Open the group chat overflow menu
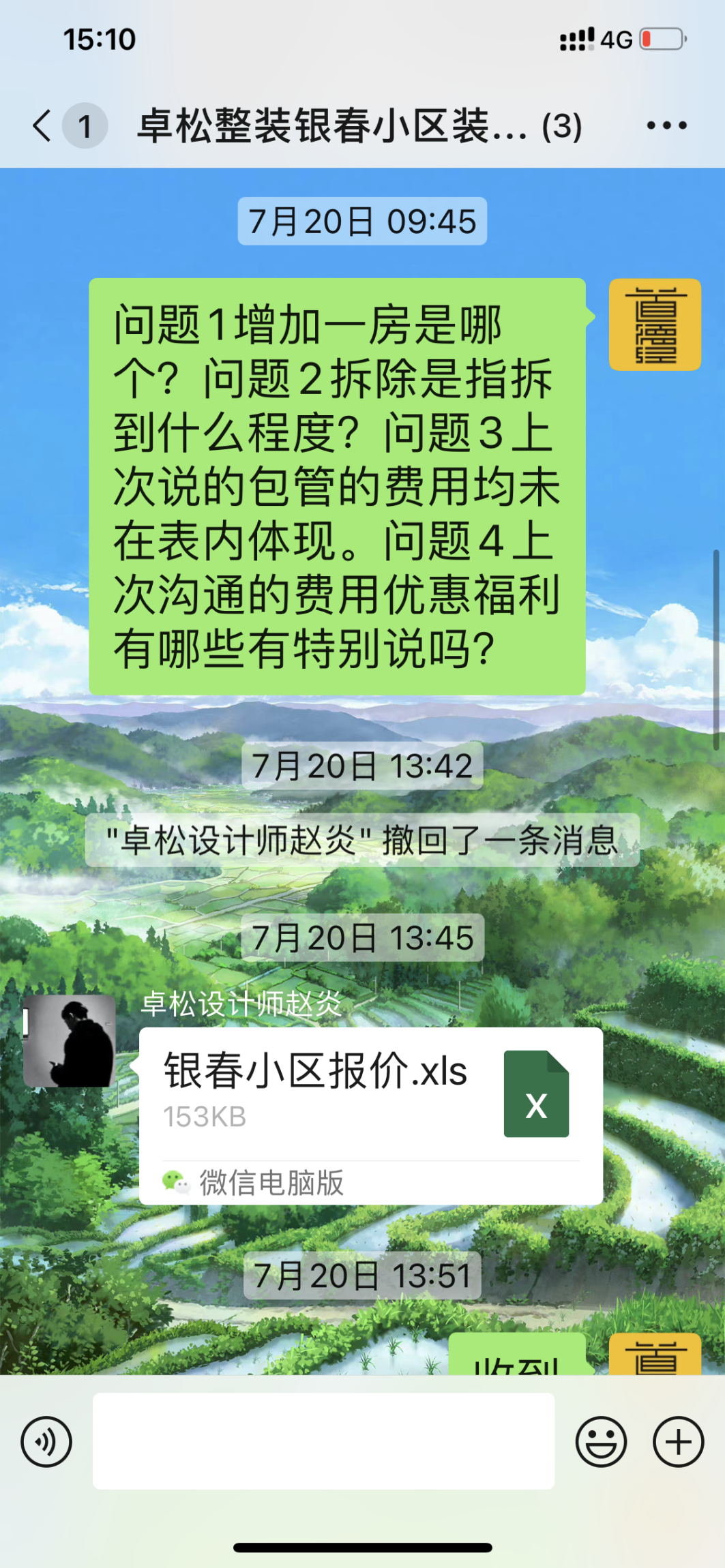Image resolution: width=725 pixels, height=1568 pixels. pos(666,125)
